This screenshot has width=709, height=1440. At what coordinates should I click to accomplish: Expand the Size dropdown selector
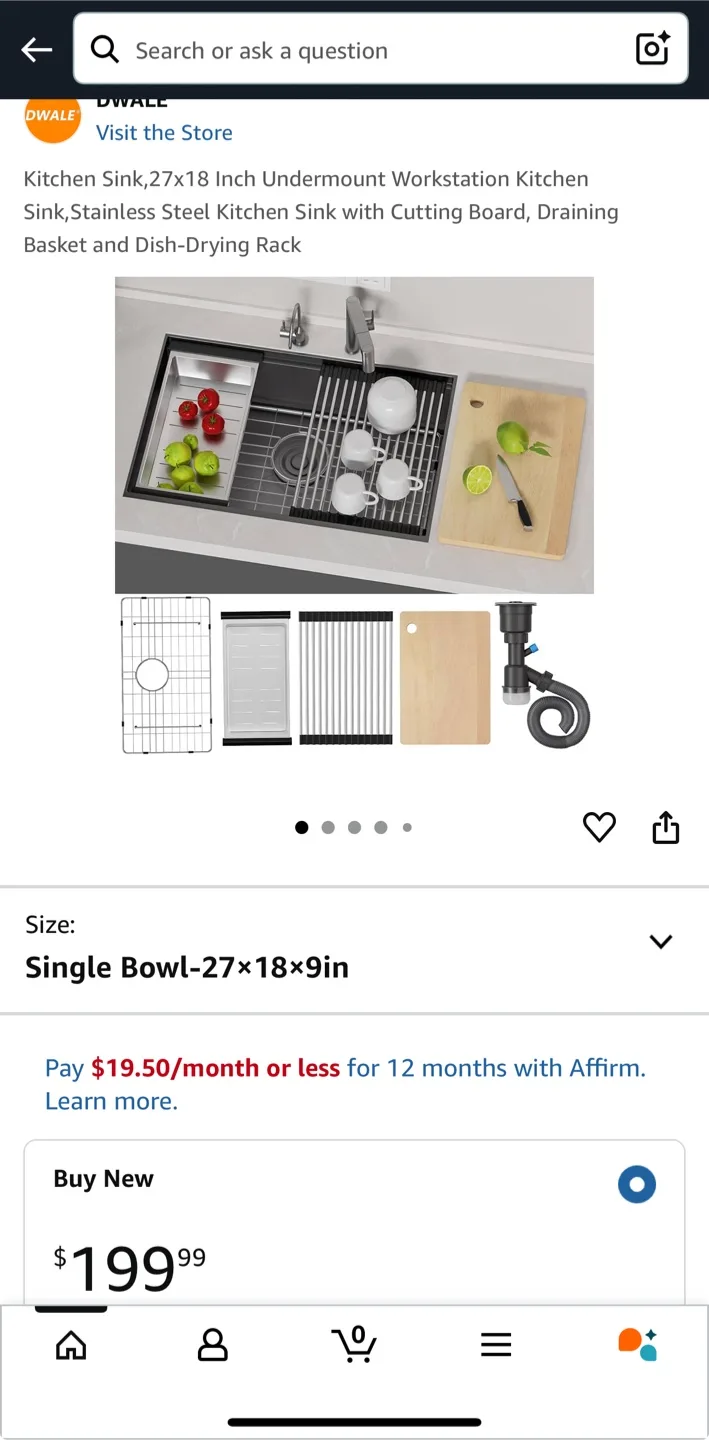[660, 942]
